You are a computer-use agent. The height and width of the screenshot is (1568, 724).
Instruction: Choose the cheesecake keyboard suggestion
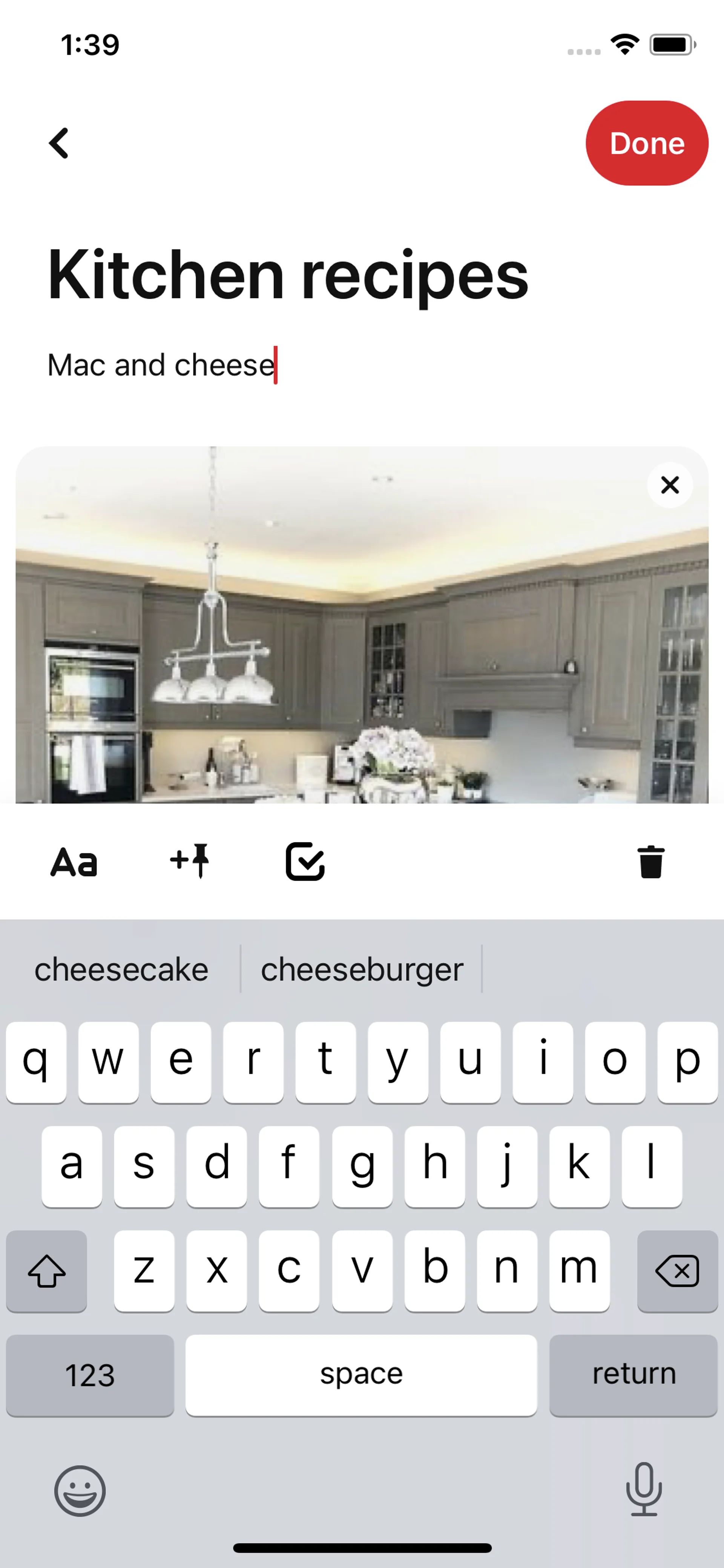tap(121, 969)
